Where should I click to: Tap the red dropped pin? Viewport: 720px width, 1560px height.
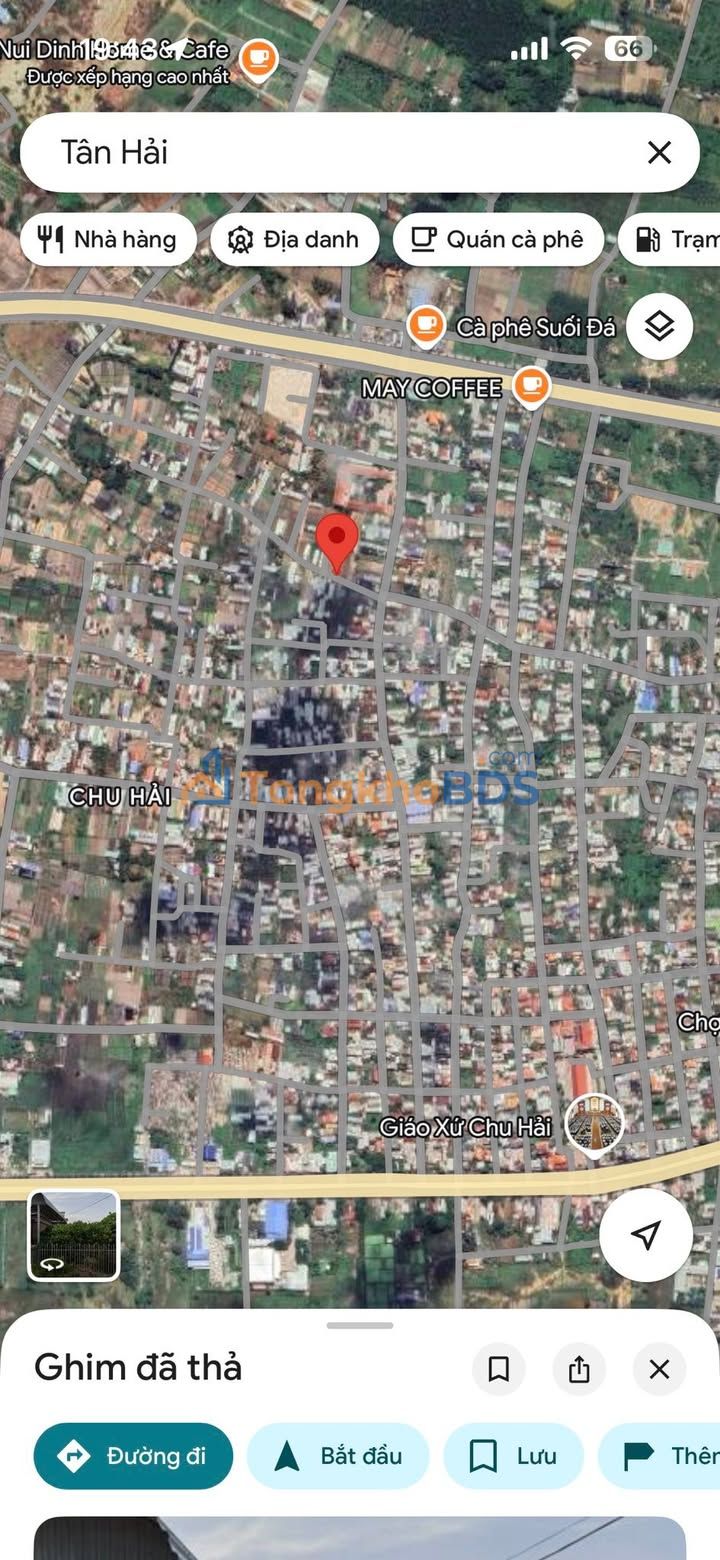337,543
